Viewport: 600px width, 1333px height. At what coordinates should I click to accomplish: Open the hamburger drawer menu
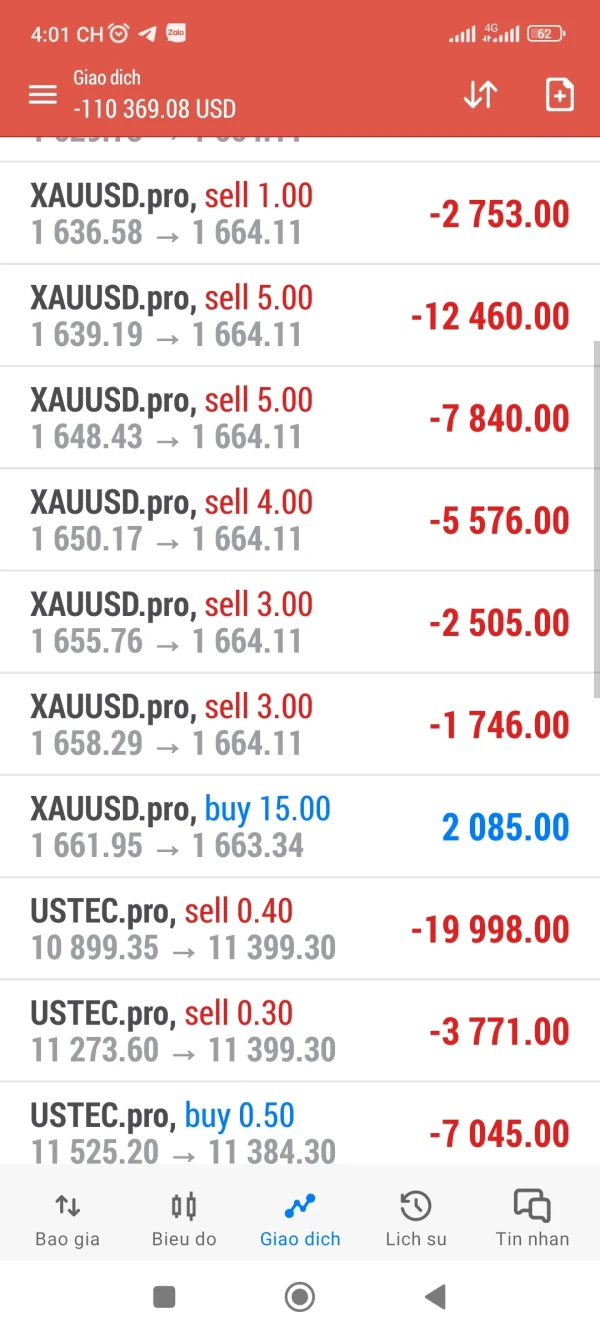pos(43,95)
